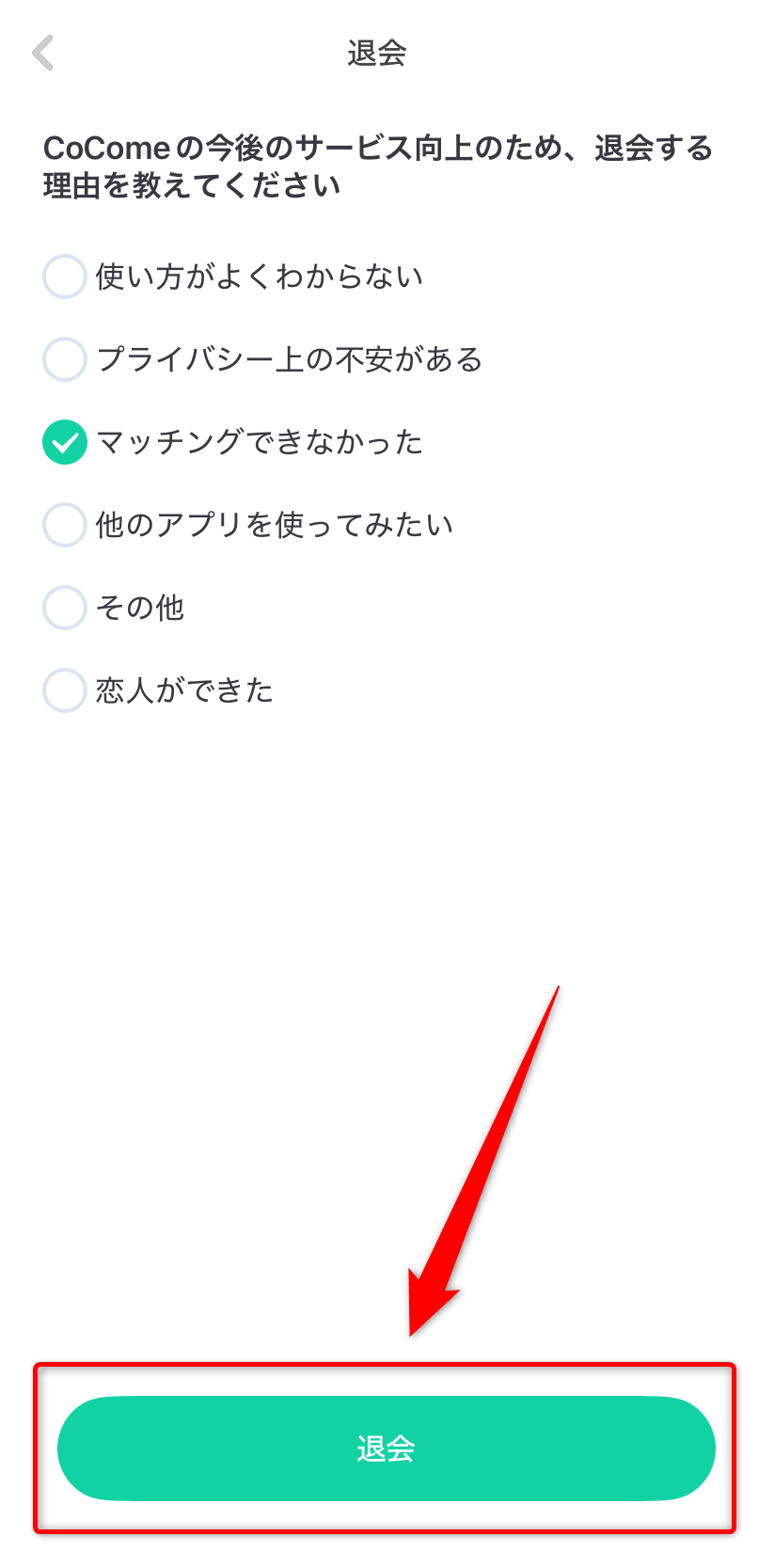Screen dimensions: 774x1568
Task: Choose 恋人ができた reason
Action: coord(65,690)
